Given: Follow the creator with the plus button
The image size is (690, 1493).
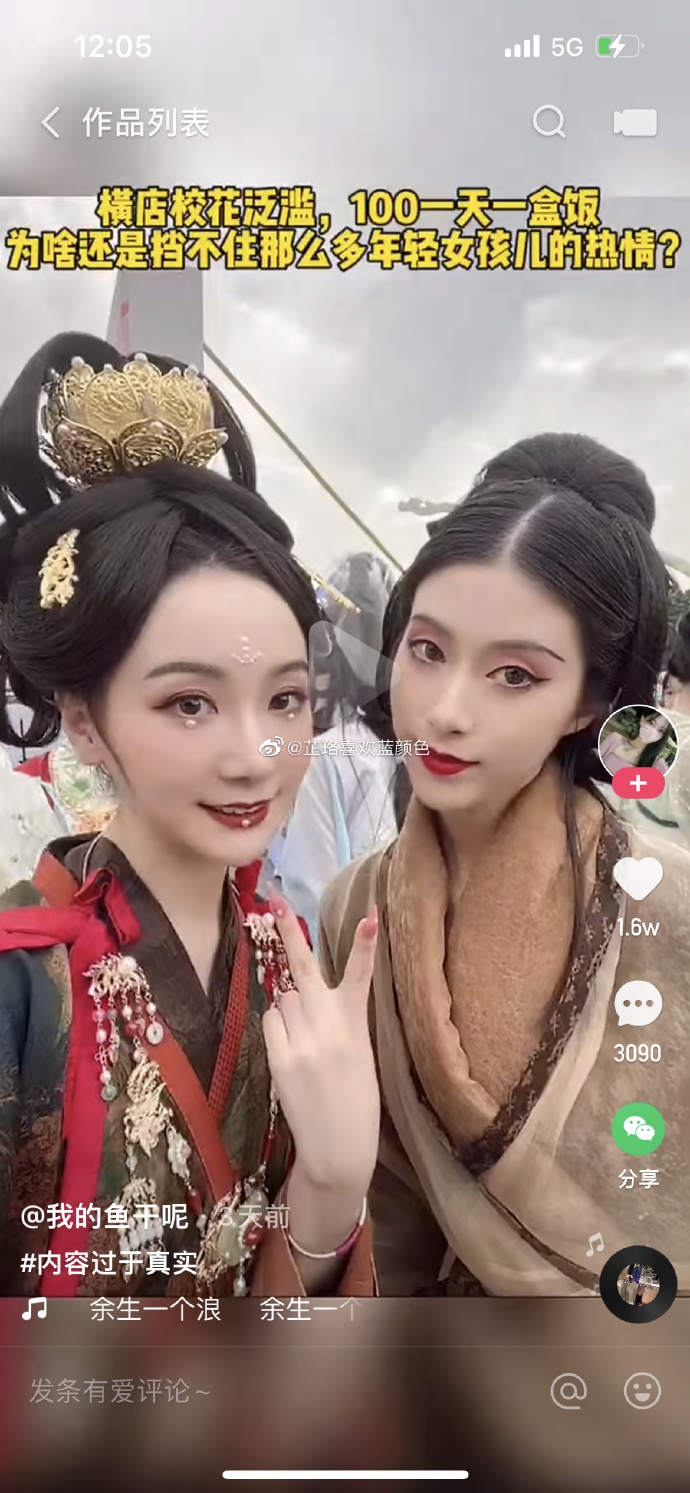Looking at the screenshot, I should coord(638,784).
